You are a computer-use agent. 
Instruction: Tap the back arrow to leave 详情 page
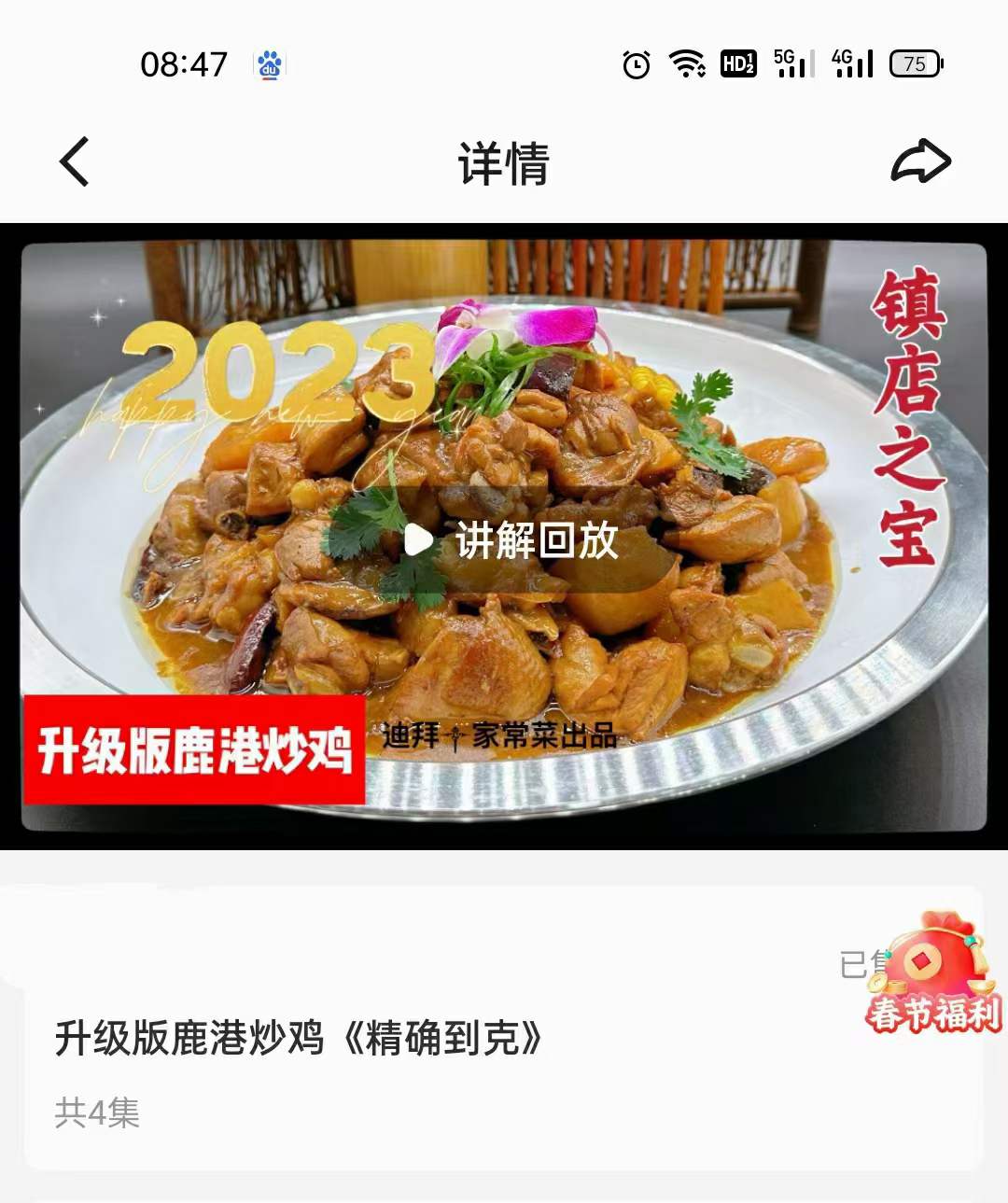(75, 161)
